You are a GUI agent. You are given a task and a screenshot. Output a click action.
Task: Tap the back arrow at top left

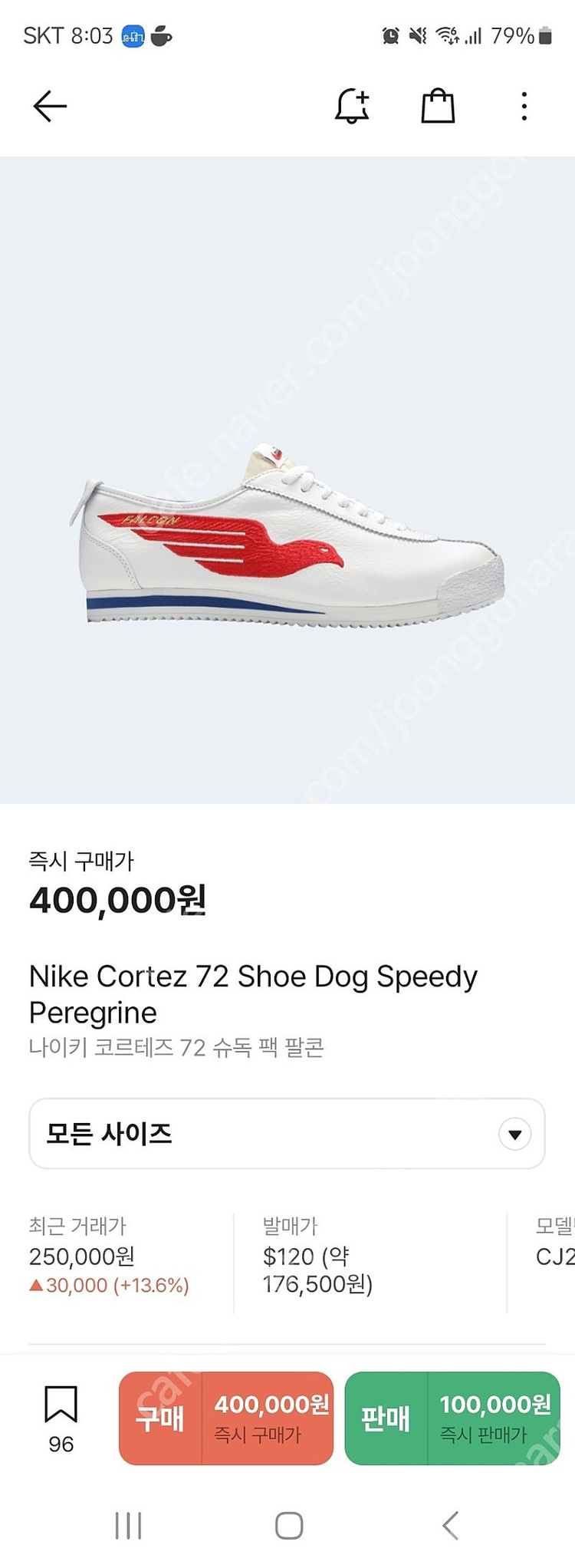point(48,106)
